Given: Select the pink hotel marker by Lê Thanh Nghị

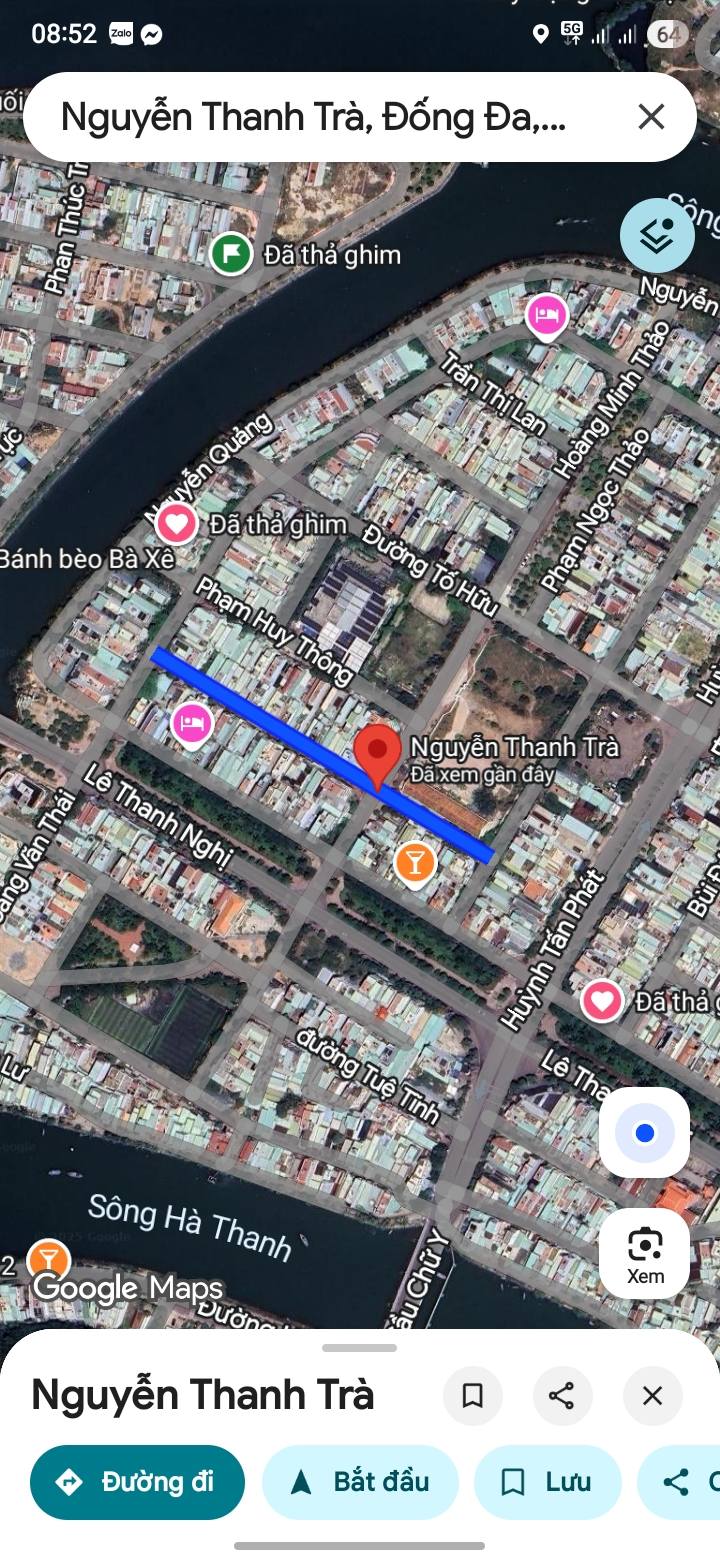Looking at the screenshot, I should (x=192, y=724).
